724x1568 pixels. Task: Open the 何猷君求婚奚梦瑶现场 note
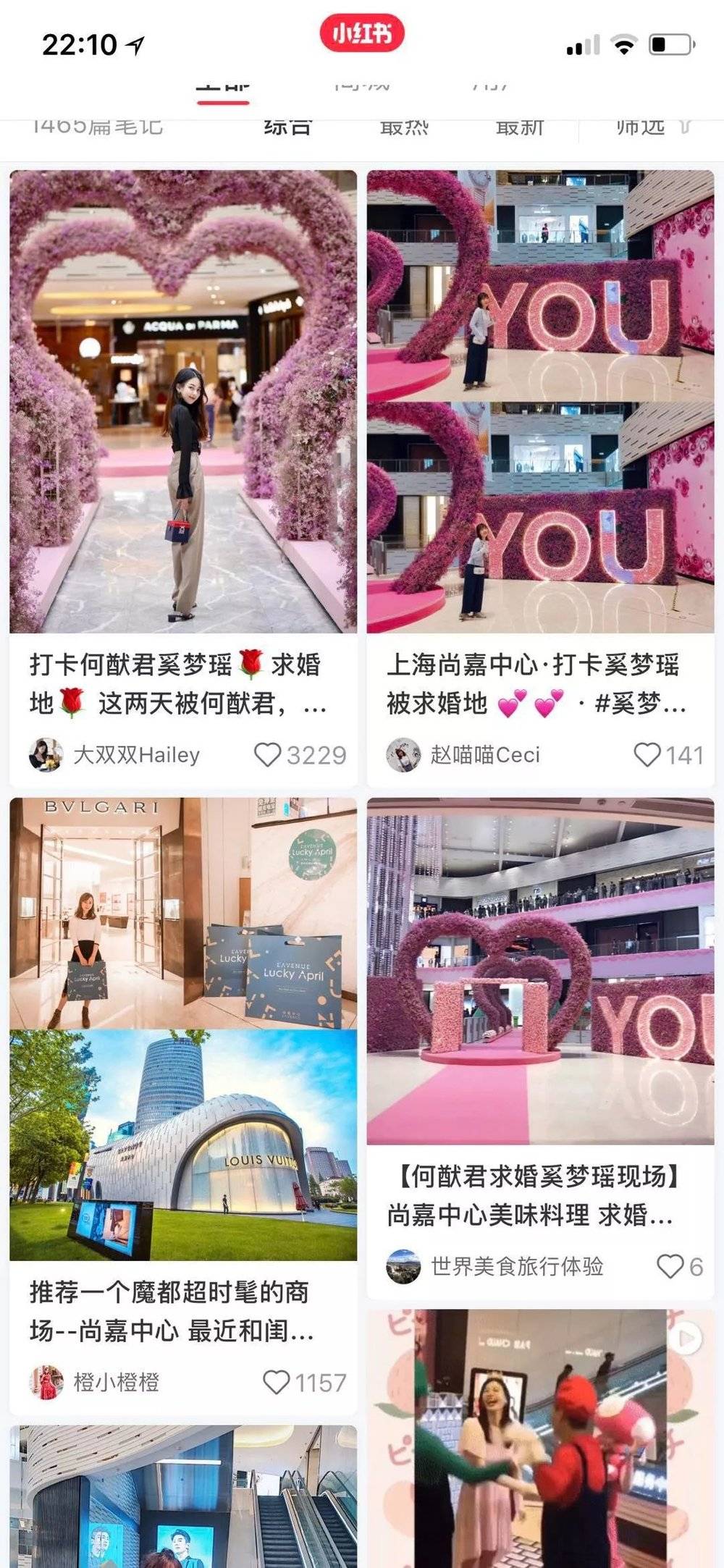pyautogui.click(x=540, y=970)
